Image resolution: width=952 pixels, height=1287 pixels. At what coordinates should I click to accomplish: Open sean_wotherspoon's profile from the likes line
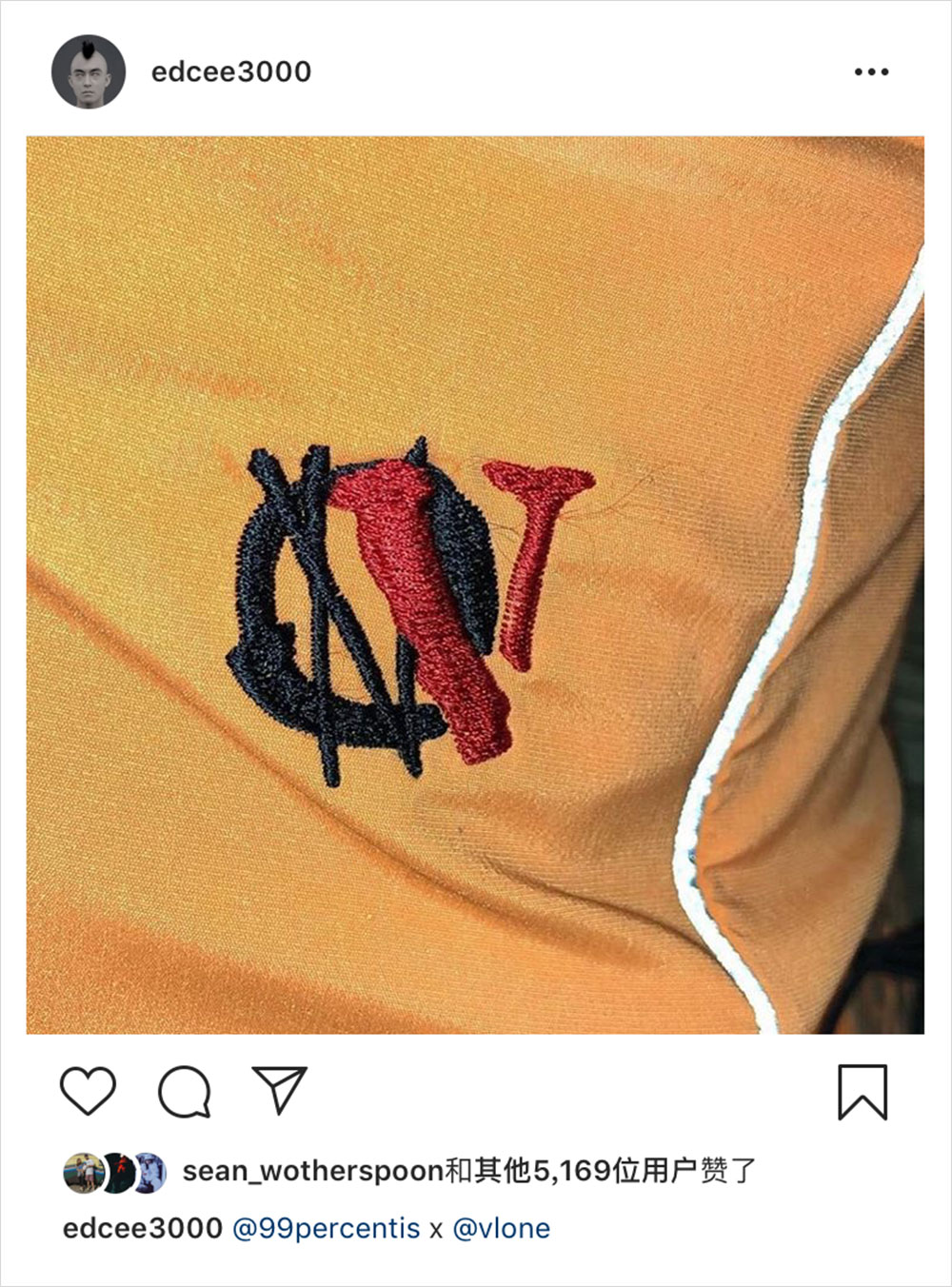click(x=312, y=1171)
